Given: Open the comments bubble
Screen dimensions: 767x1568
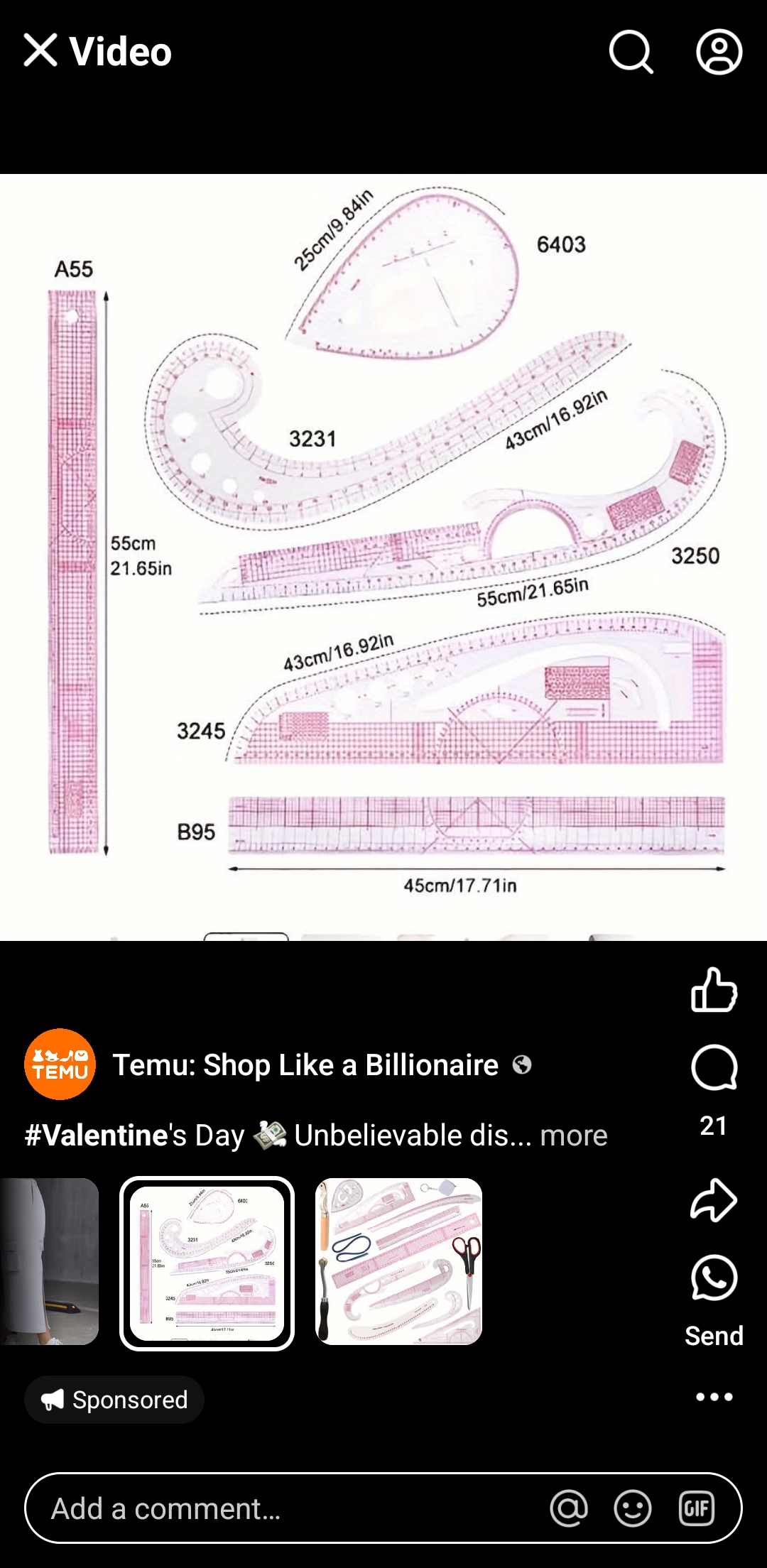Looking at the screenshot, I should point(714,1067).
